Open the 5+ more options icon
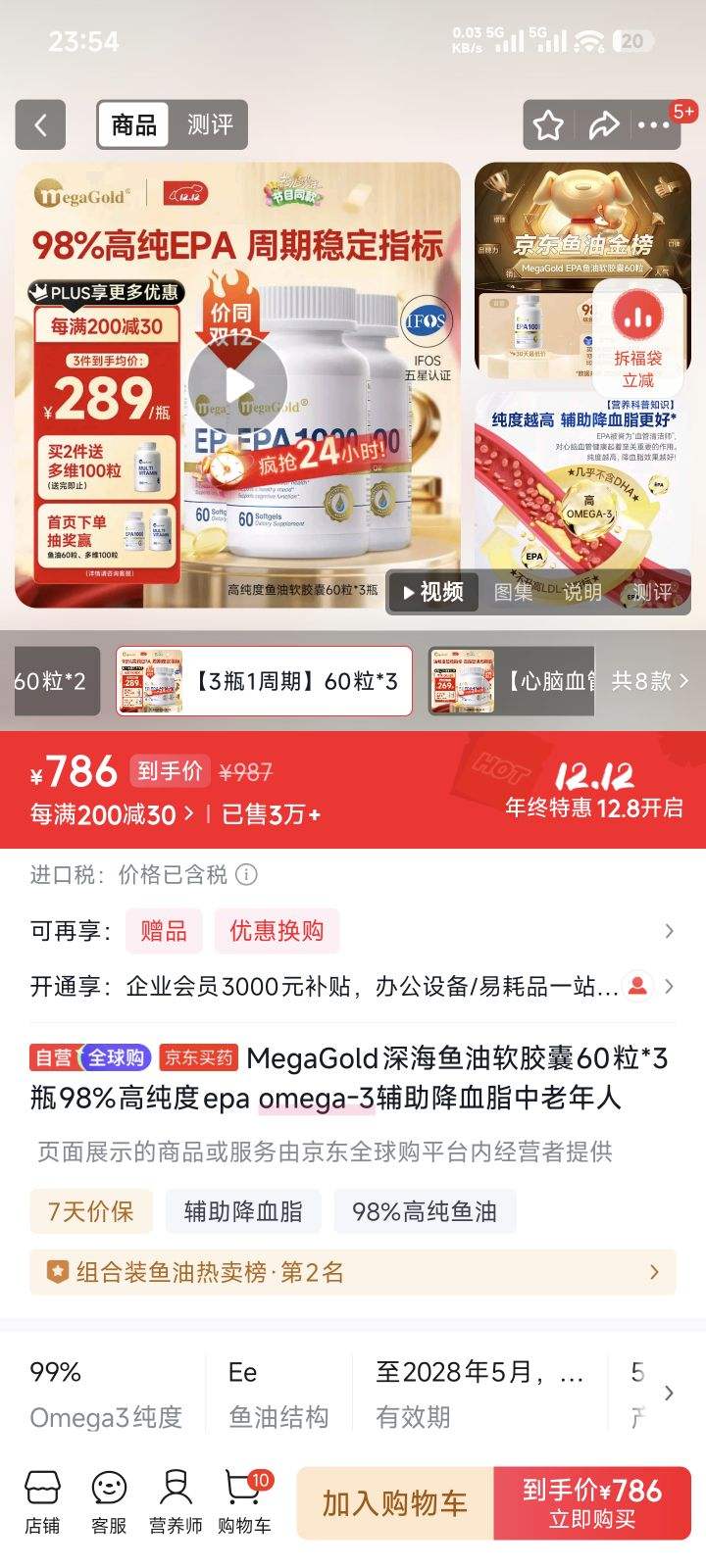 coord(653,125)
